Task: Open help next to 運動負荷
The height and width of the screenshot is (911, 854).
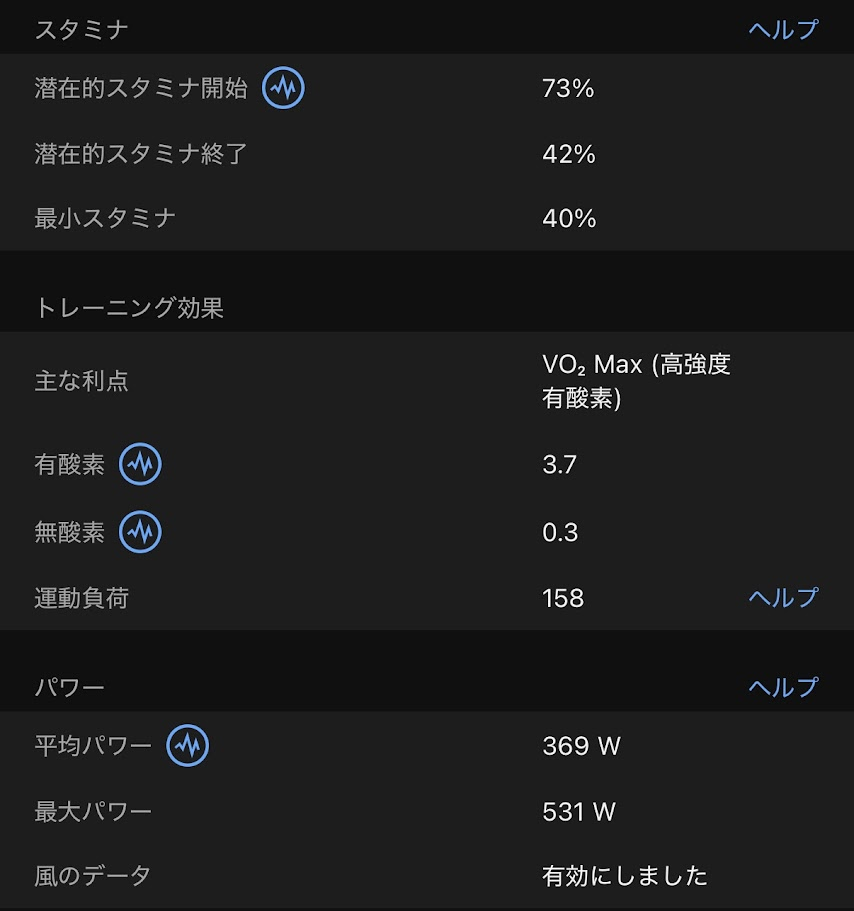Action: [783, 598]
